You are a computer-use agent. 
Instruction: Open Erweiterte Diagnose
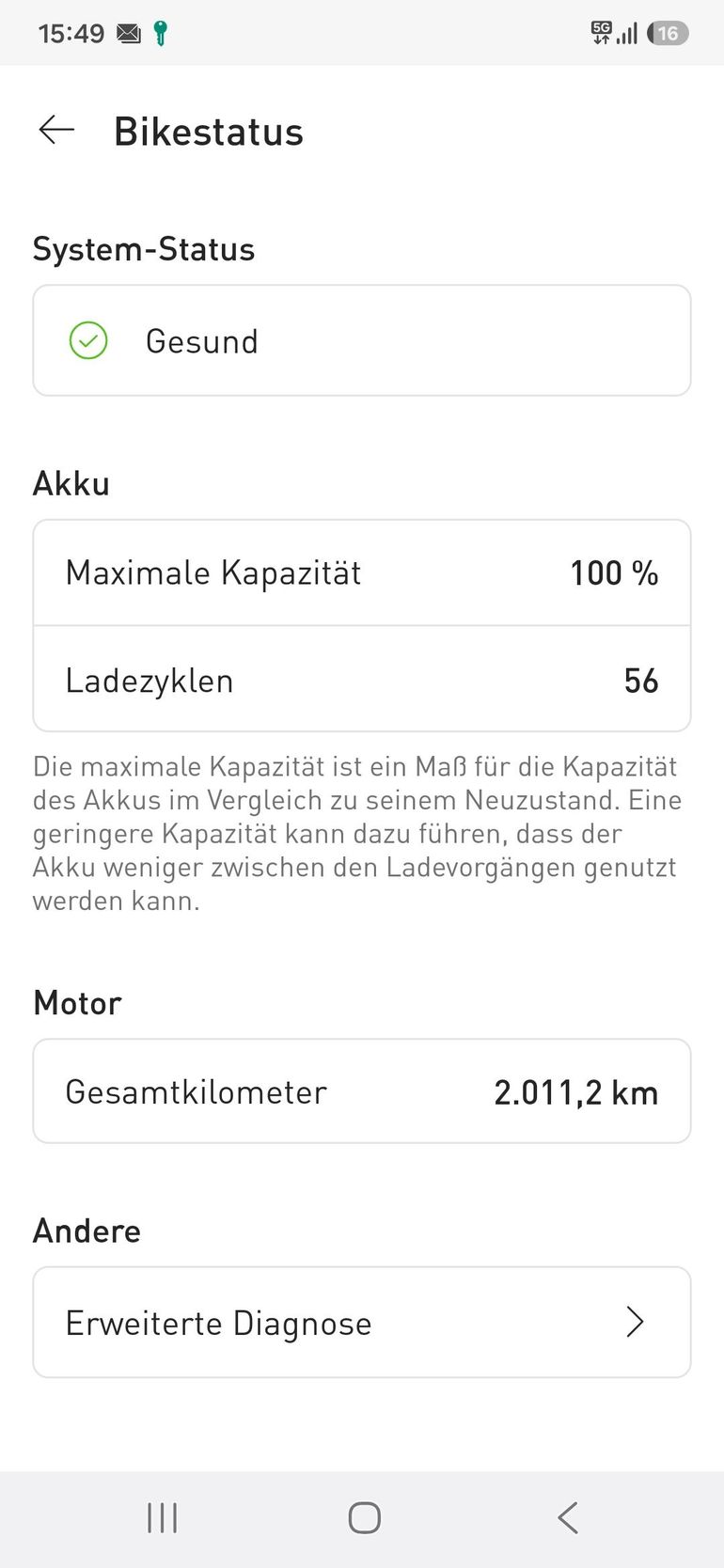pyautogui.click(x=362, y=1322)
